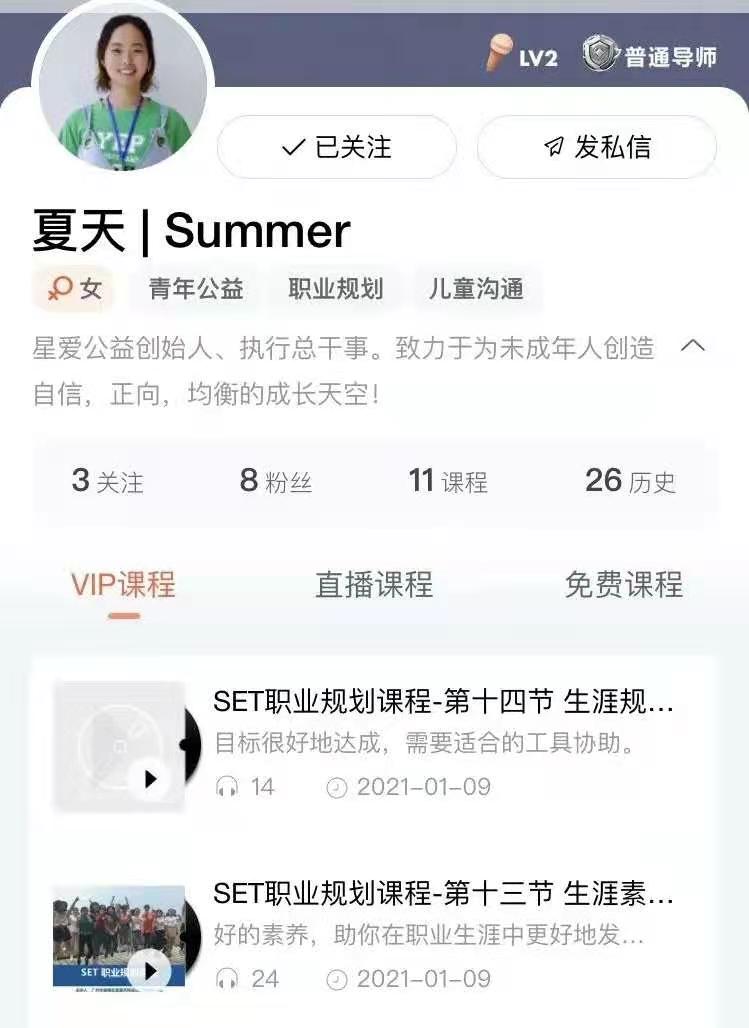This screenshot has height=1028, width=749.
Task: Select the 儿童沟通 tag
Action: pyautogui.click(x=476, y=290)
